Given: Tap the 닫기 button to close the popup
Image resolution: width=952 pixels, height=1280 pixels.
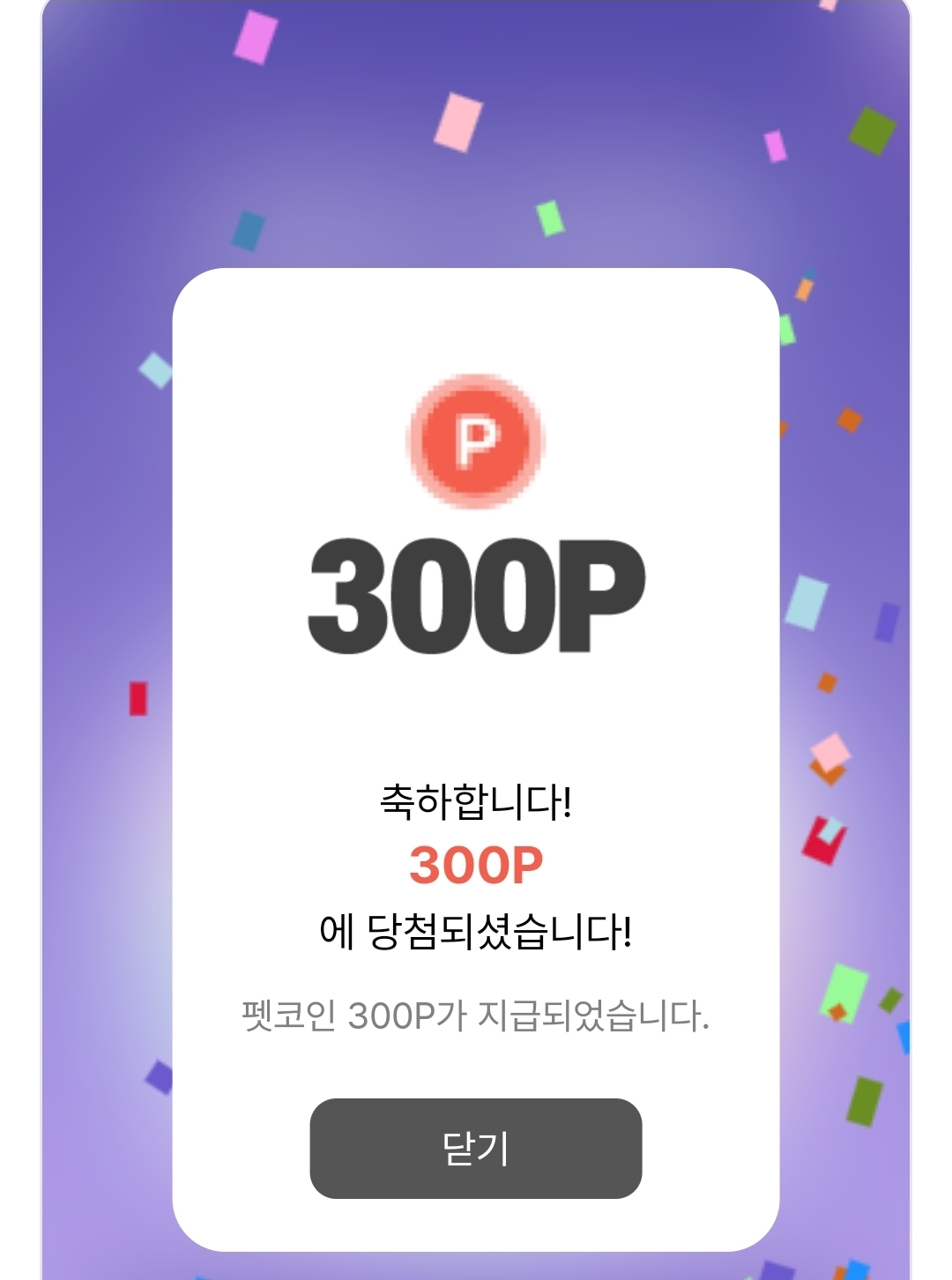Looking at the screenshot, I should tap(475, 1148).
